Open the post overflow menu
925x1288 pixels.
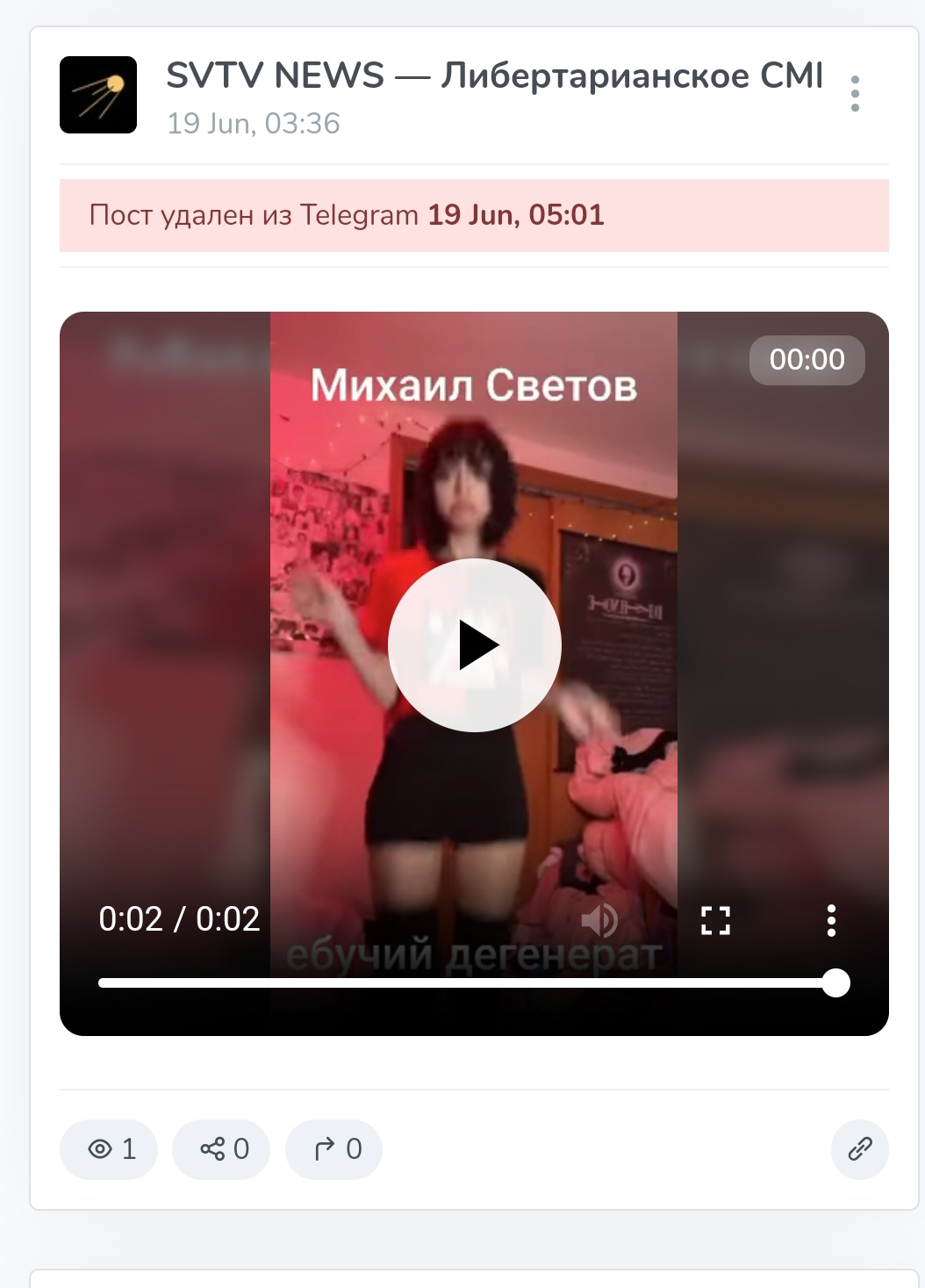[x=855, y=94]
